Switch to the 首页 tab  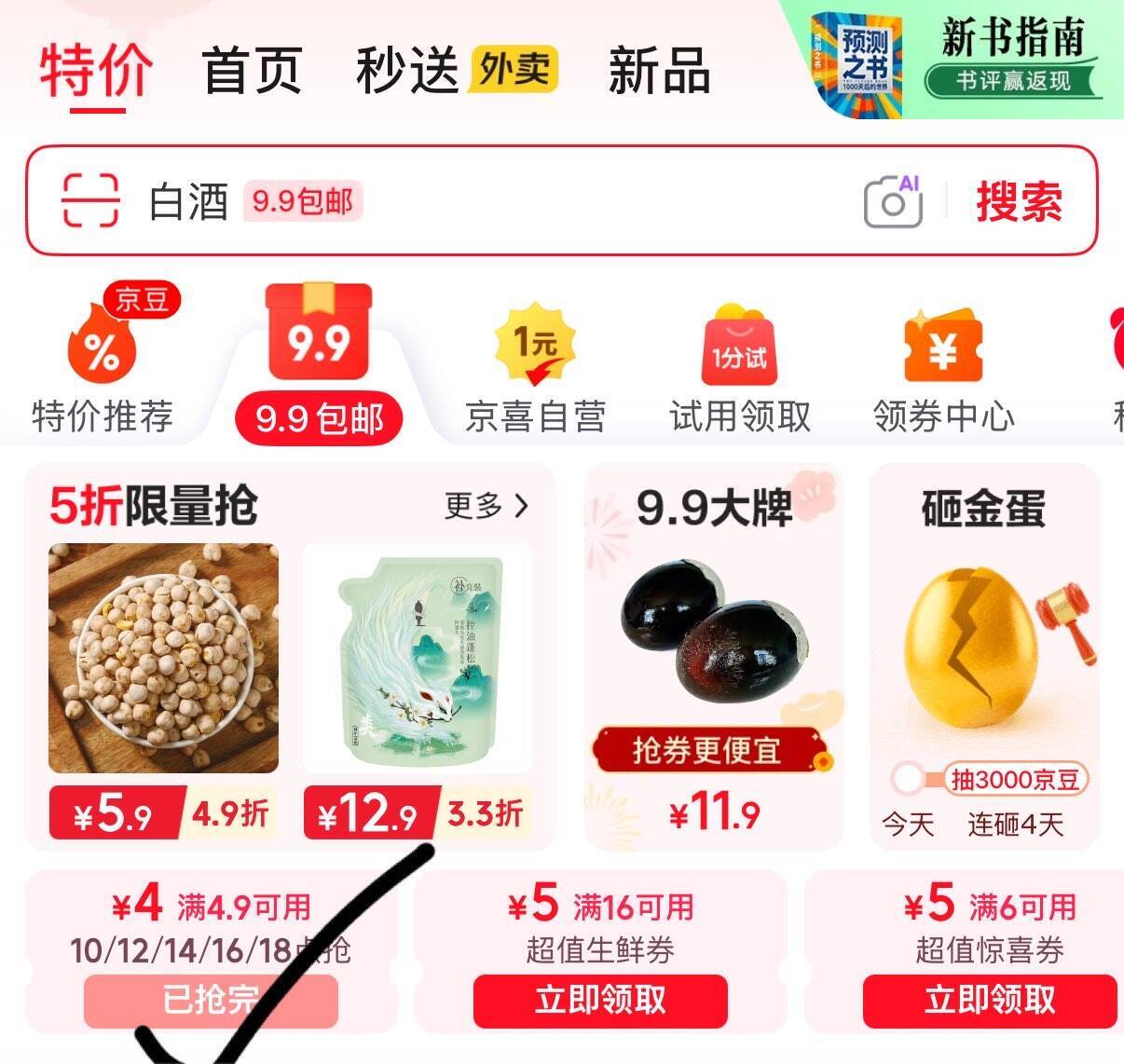(x=252, y=72)
